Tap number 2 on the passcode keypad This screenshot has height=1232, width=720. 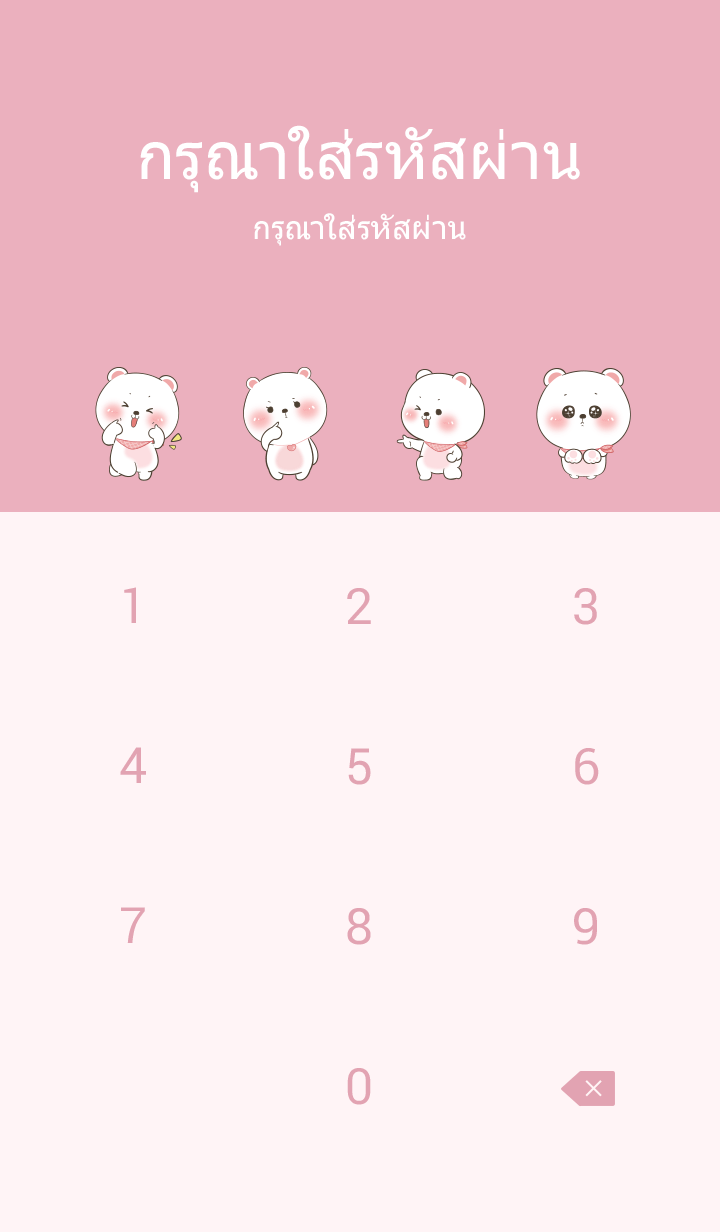[x=359, y=607]
